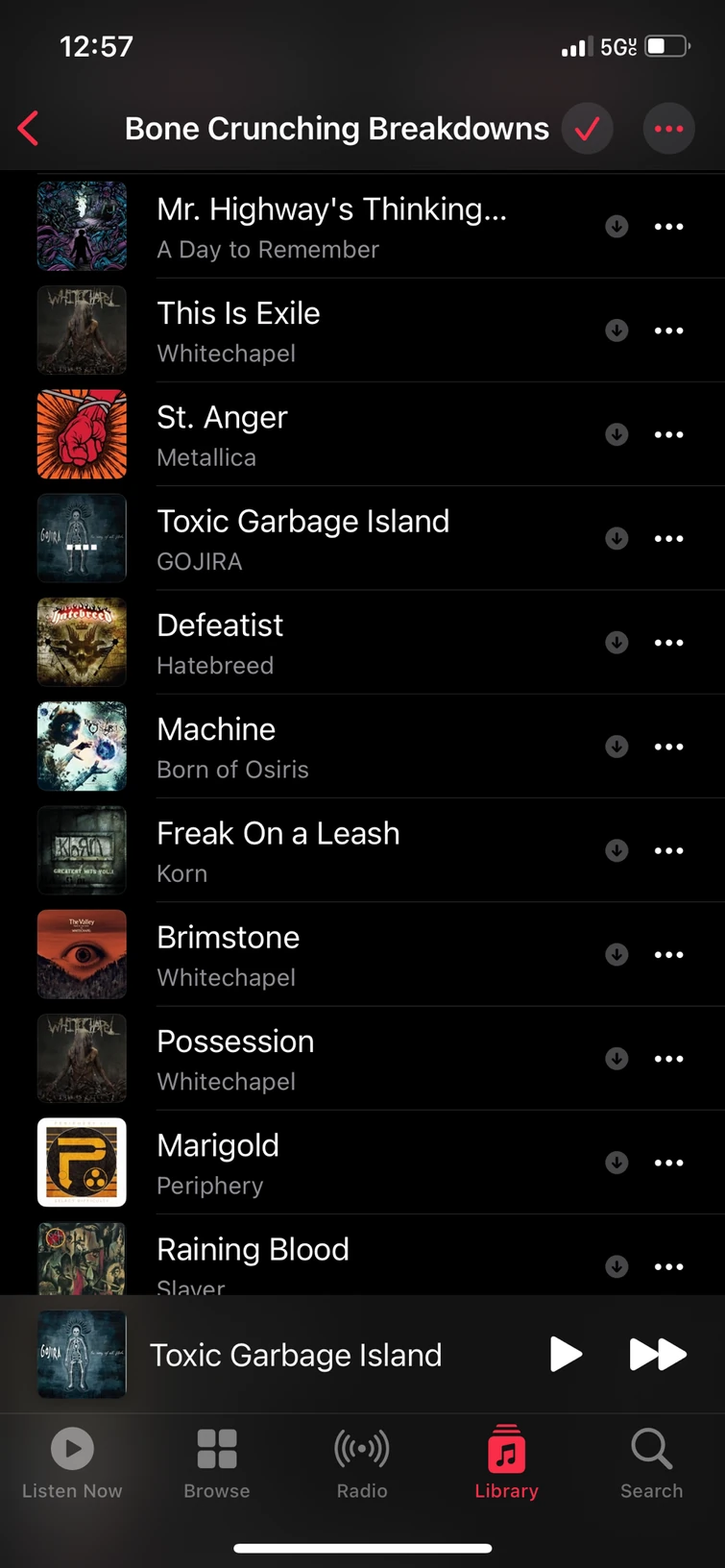Open options menu for Possession

click(x=668, y=1058)
